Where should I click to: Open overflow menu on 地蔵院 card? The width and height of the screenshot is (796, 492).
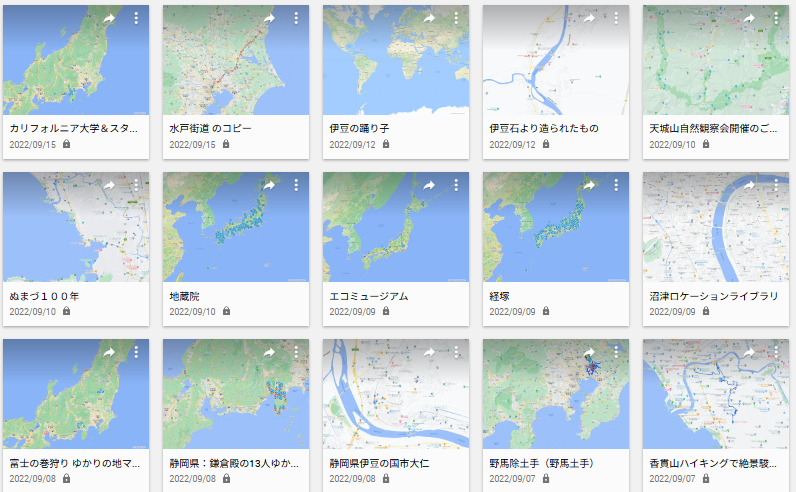coord(296,185)
